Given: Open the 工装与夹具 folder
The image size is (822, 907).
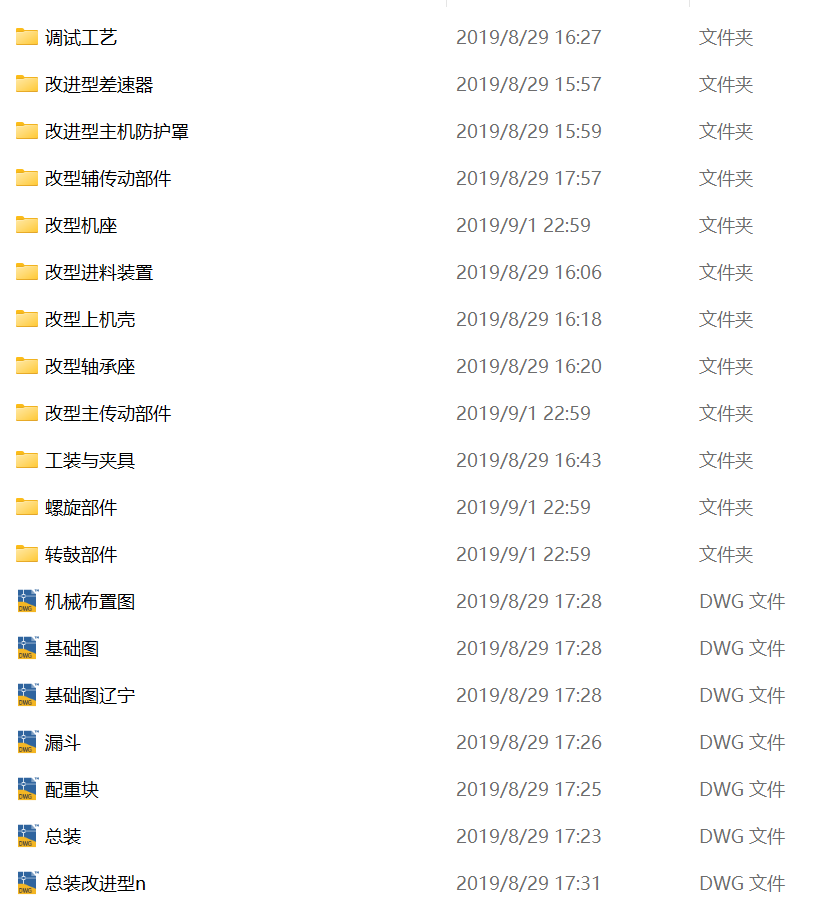Looking at the screenshot, I should point(90,461).
